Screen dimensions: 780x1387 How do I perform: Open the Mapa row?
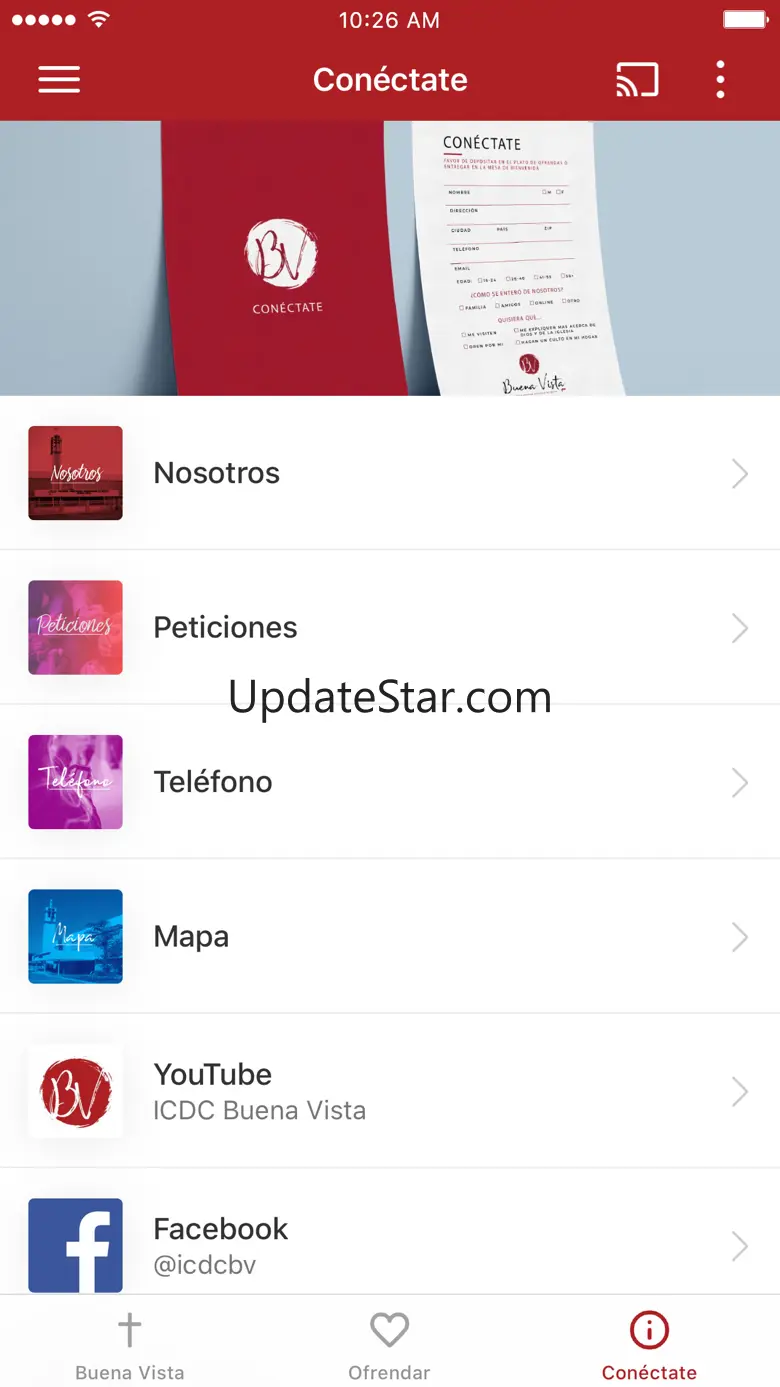[x=390, y=936]
